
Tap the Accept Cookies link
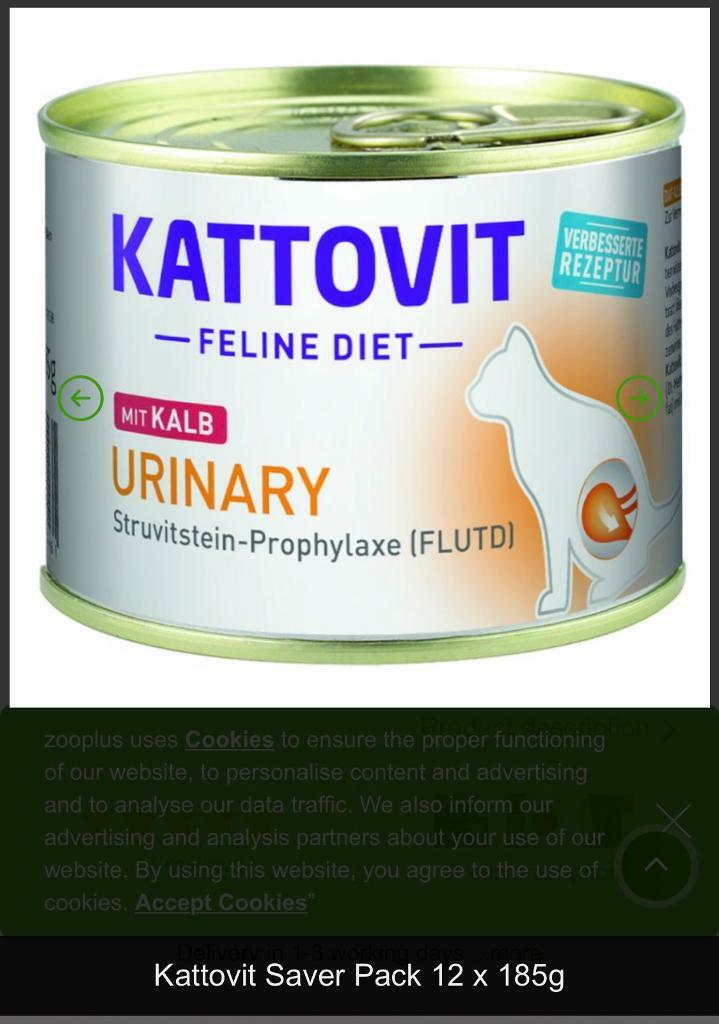pyautogui.click(x=221, y=902)
